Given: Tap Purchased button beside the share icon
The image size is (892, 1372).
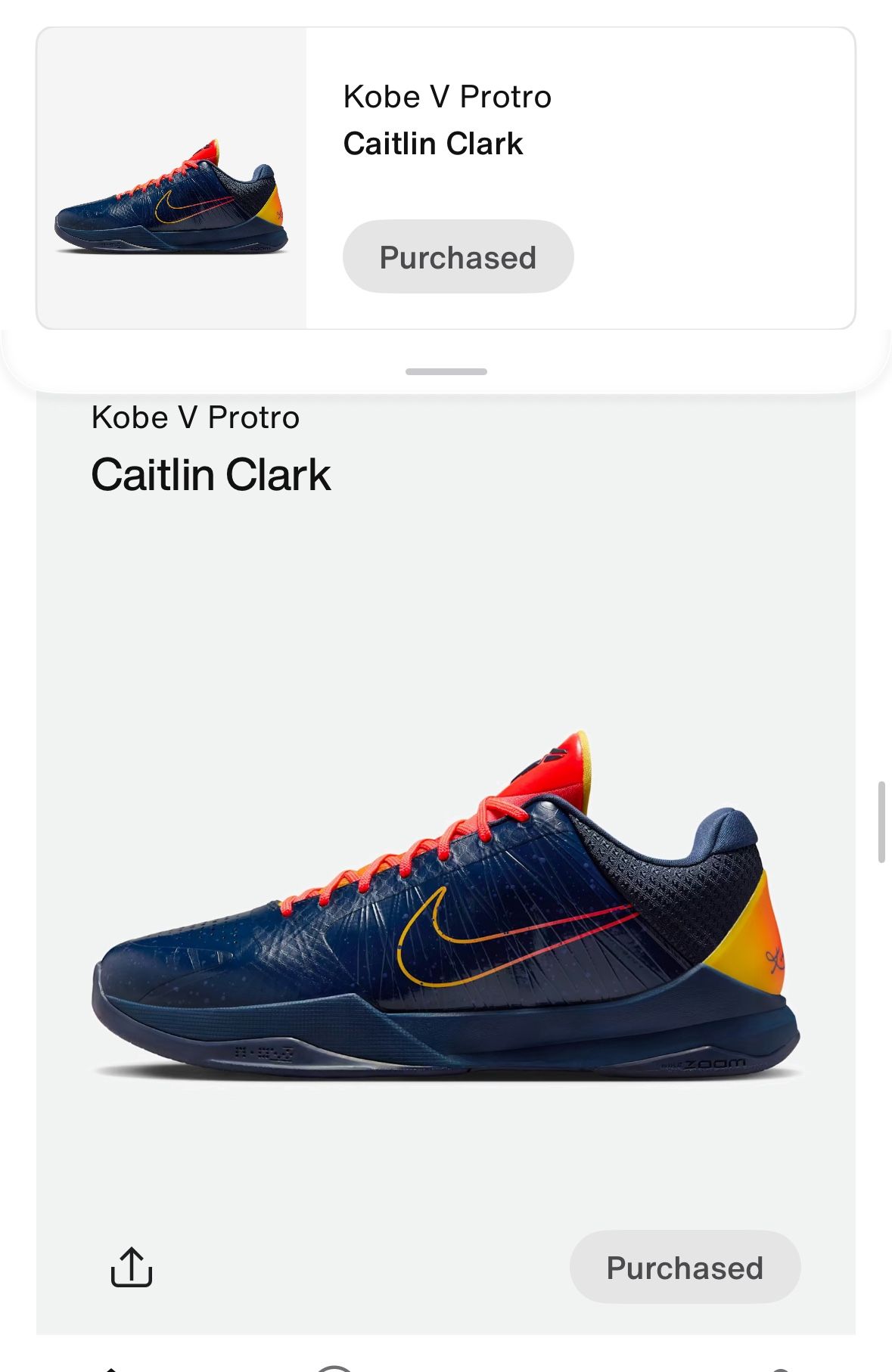Looking at the screenshot, I should [684, 1268].
